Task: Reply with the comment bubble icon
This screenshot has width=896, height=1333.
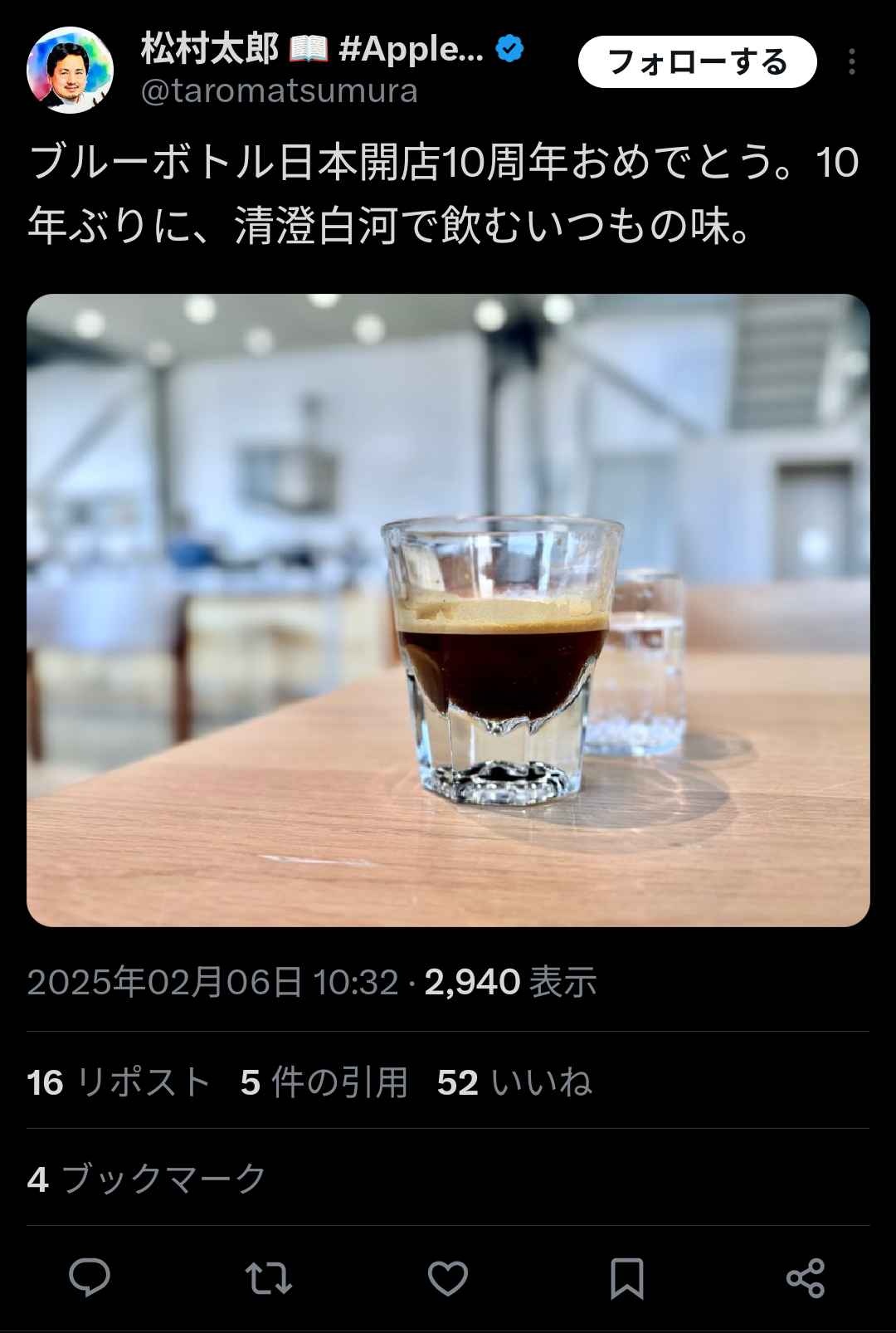Action: [x=90, y=1277]
